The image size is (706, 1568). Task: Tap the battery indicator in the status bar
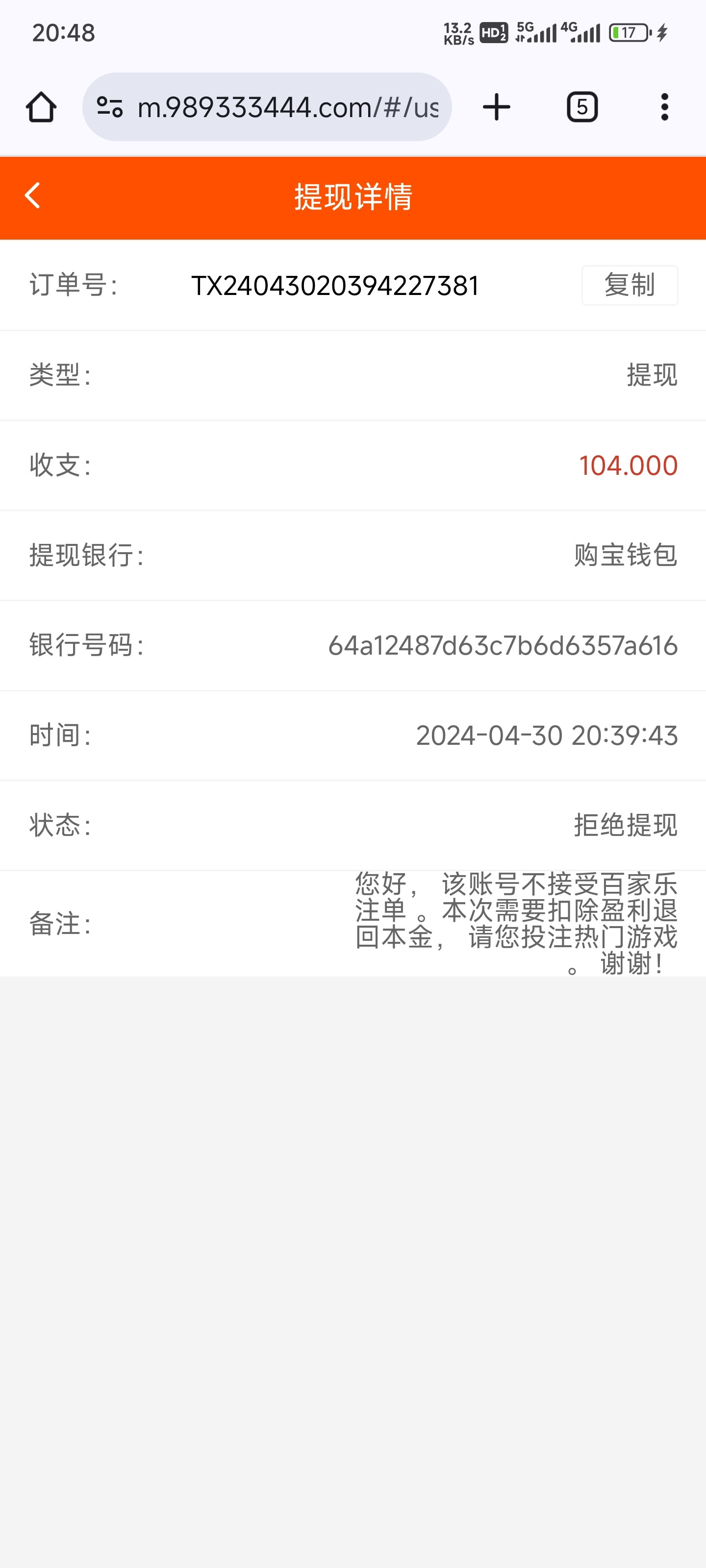(x=628, y=33)
